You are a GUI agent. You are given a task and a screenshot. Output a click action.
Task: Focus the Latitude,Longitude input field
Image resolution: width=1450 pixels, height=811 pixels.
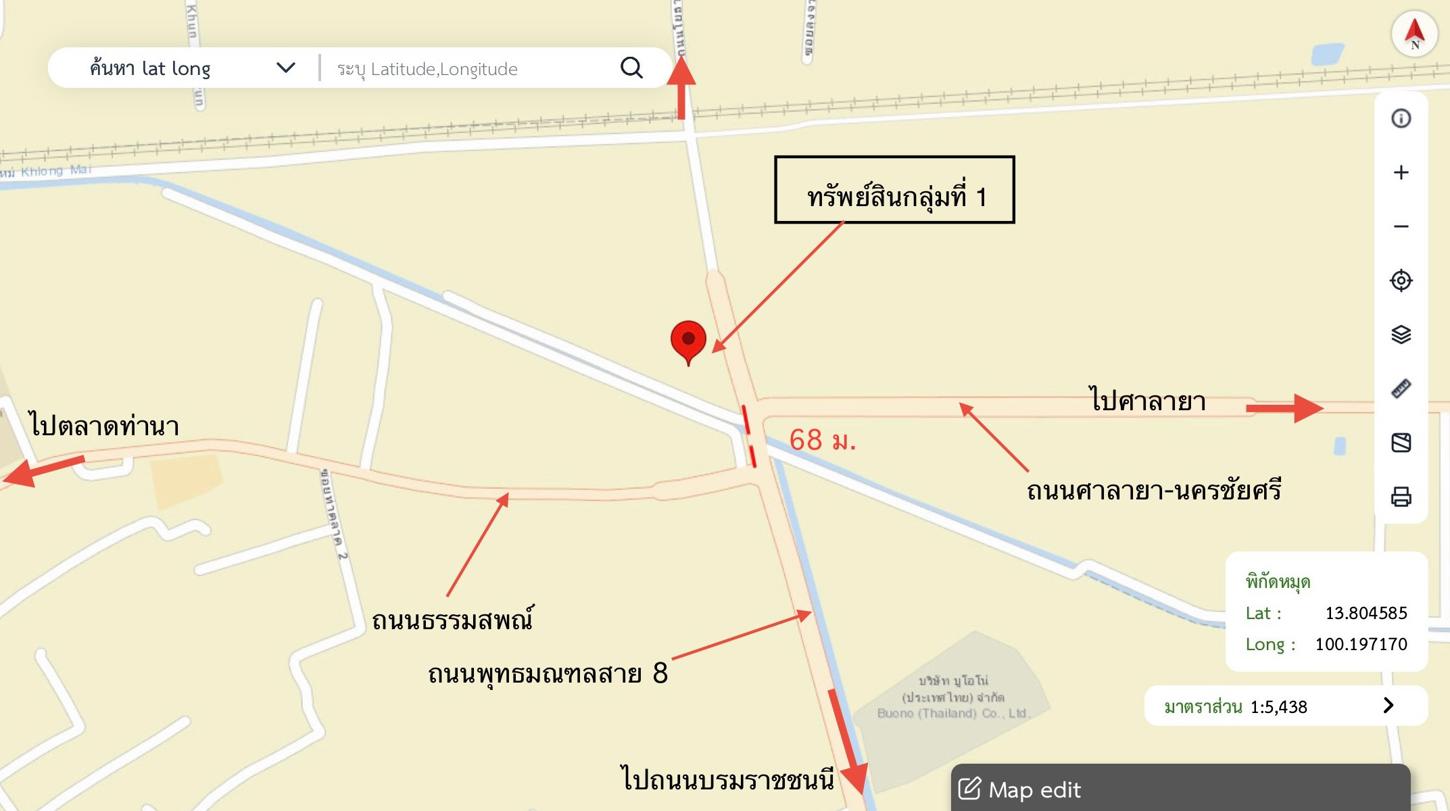pyautogui.click(x=470, y=68)
